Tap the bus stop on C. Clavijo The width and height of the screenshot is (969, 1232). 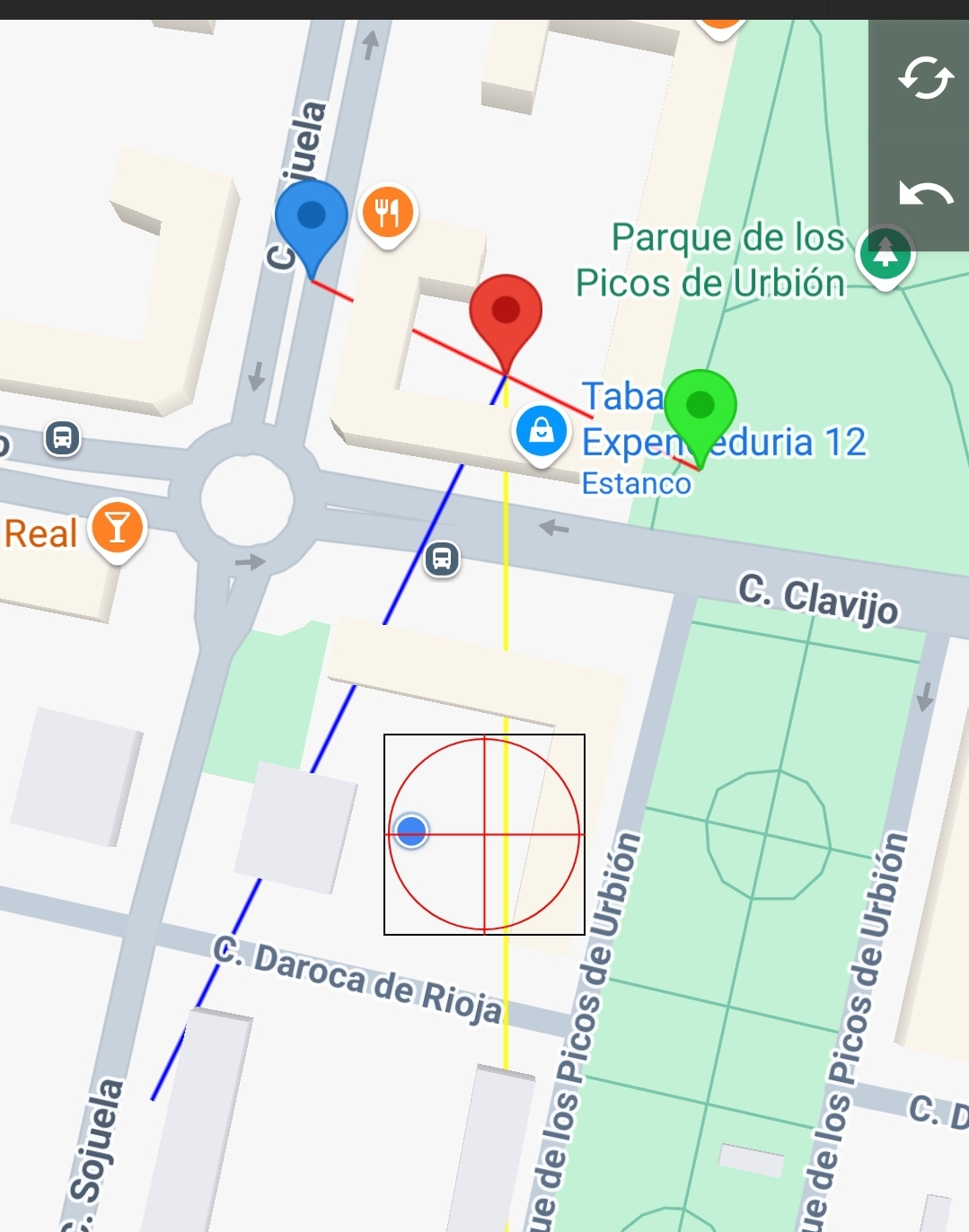click(x=442, y=559)
